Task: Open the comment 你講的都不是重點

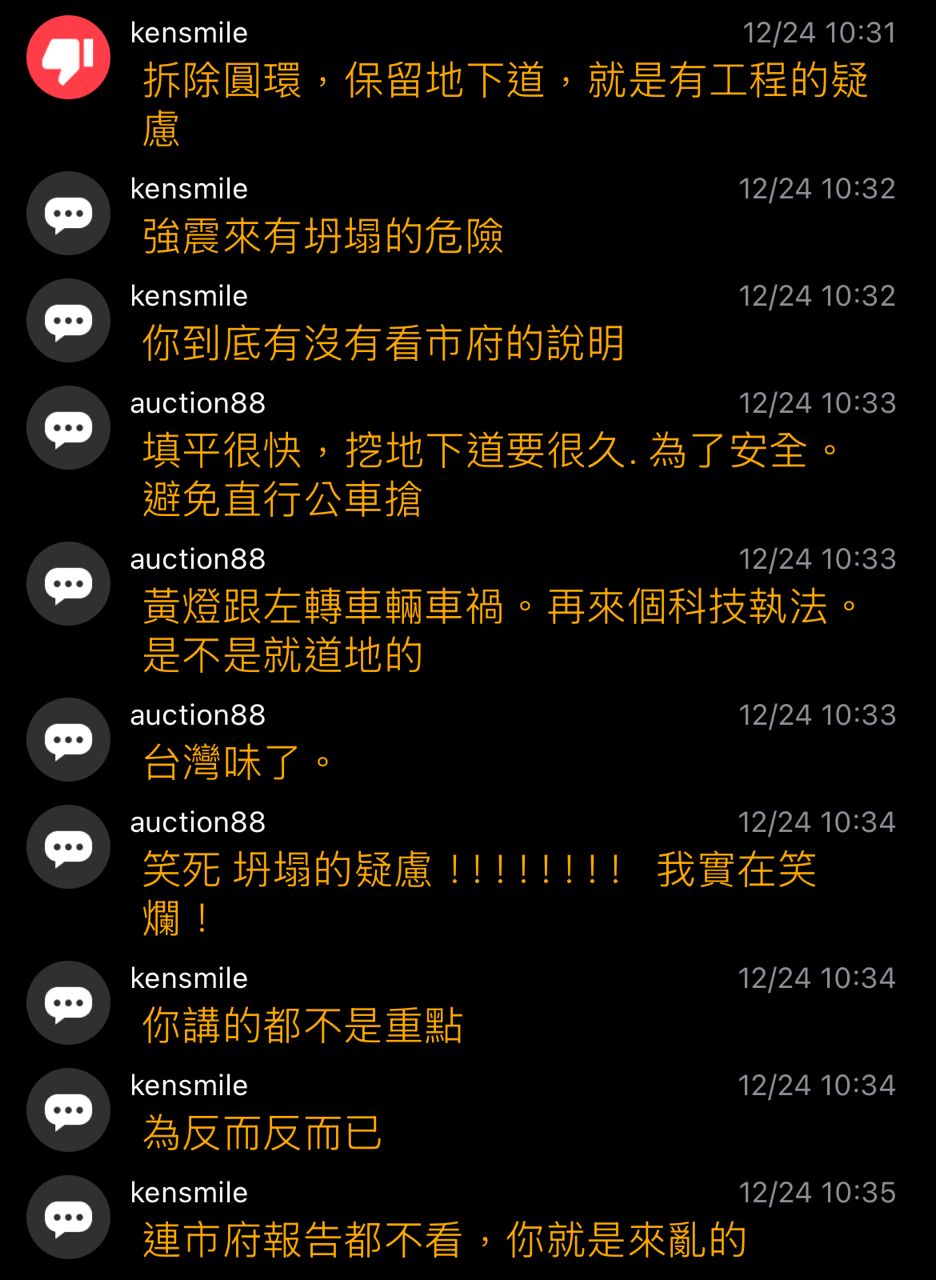Action: pos(302,1027)
